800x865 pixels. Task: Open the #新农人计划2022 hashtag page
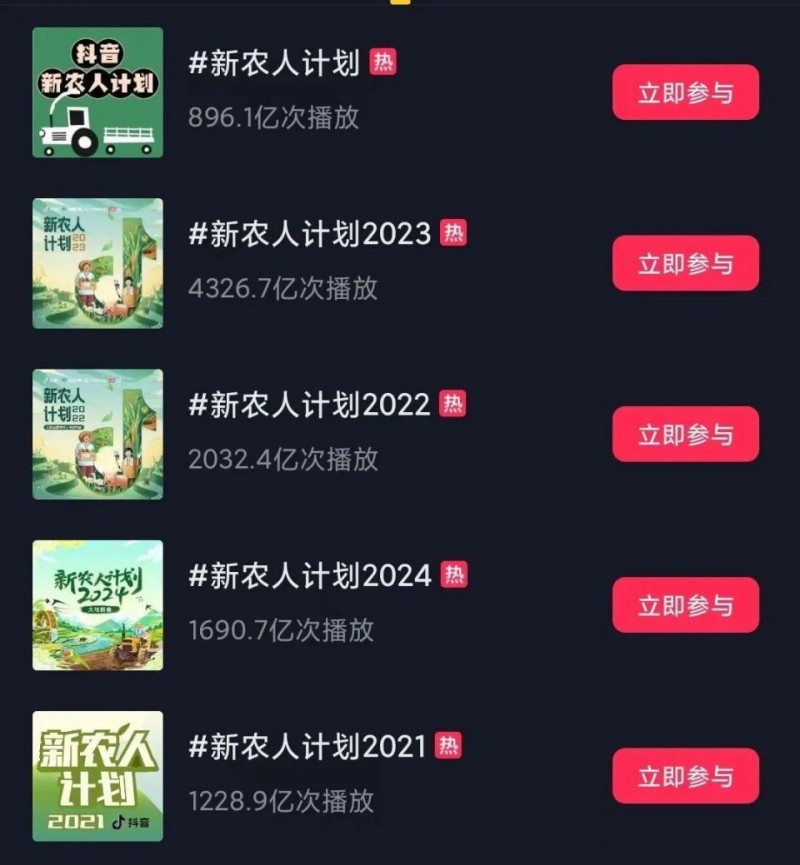tap(310, 403)
